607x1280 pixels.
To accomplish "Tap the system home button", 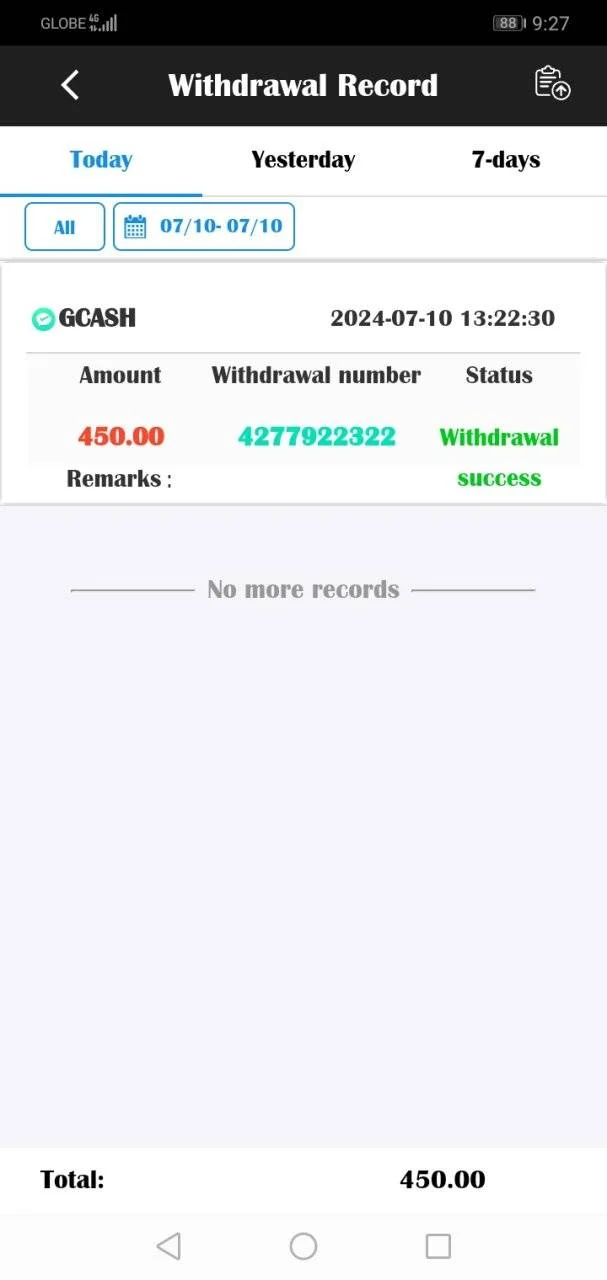I will (x=303, y=1246).
